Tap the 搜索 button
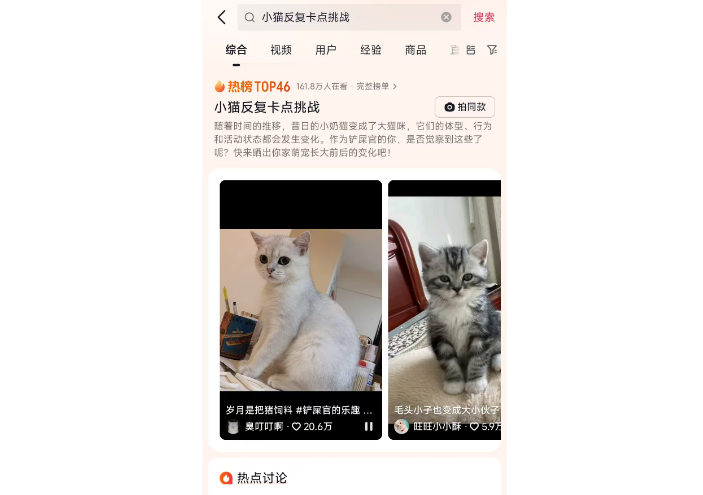703x495 pixels. 483,17
